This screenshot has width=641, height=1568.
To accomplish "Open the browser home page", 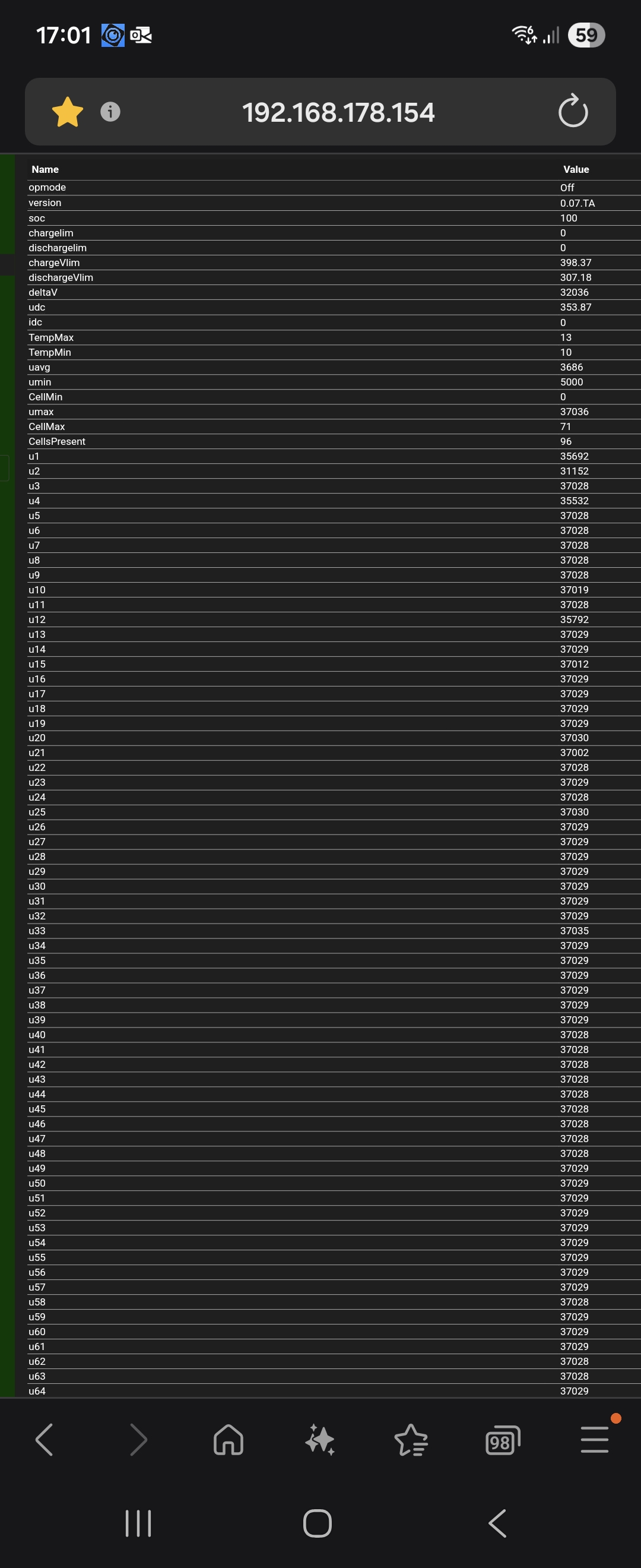I will point(229,1440).
